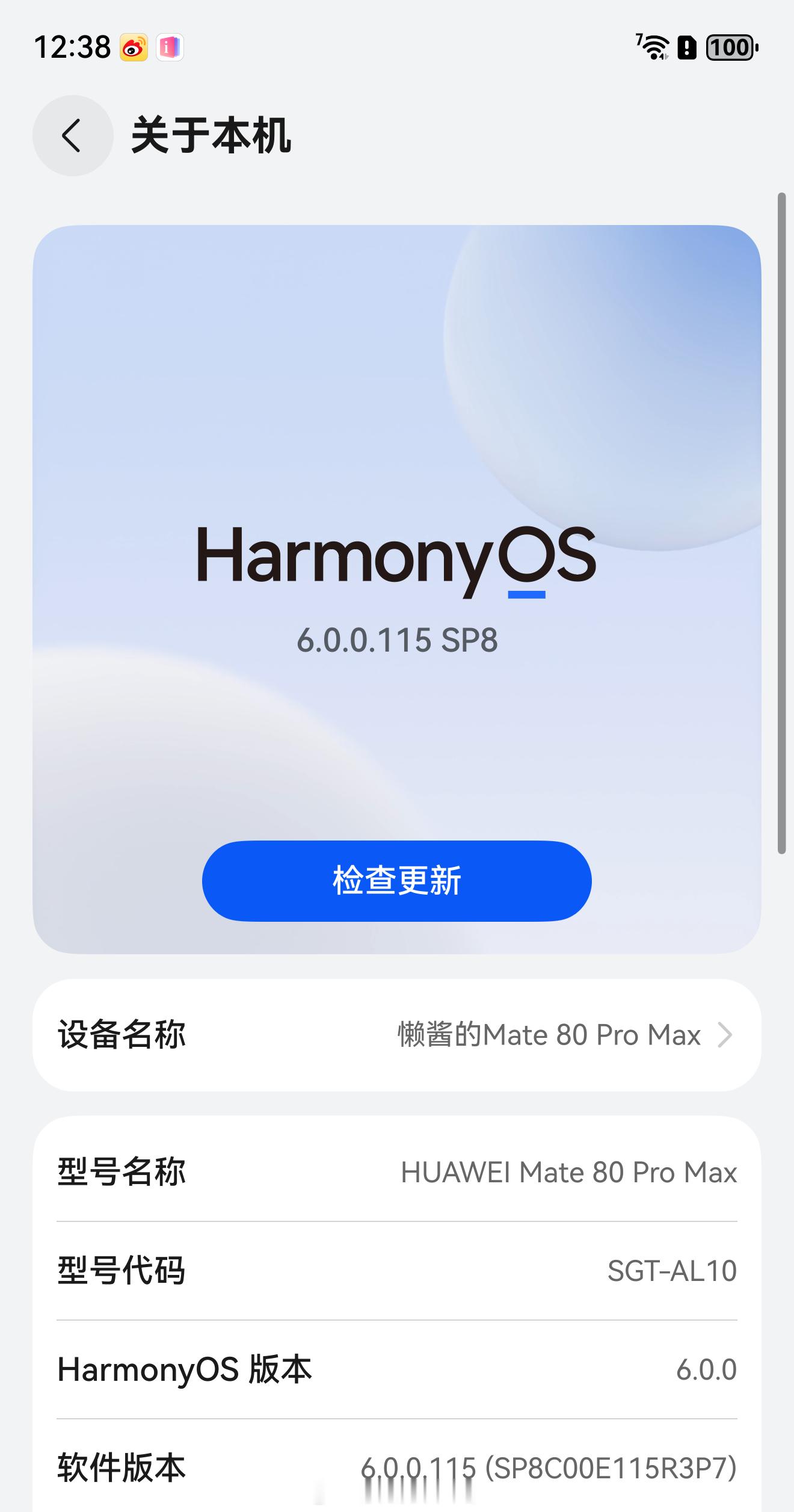
Task: Tap the 12:38 clock in status bar
Action: 72,47
